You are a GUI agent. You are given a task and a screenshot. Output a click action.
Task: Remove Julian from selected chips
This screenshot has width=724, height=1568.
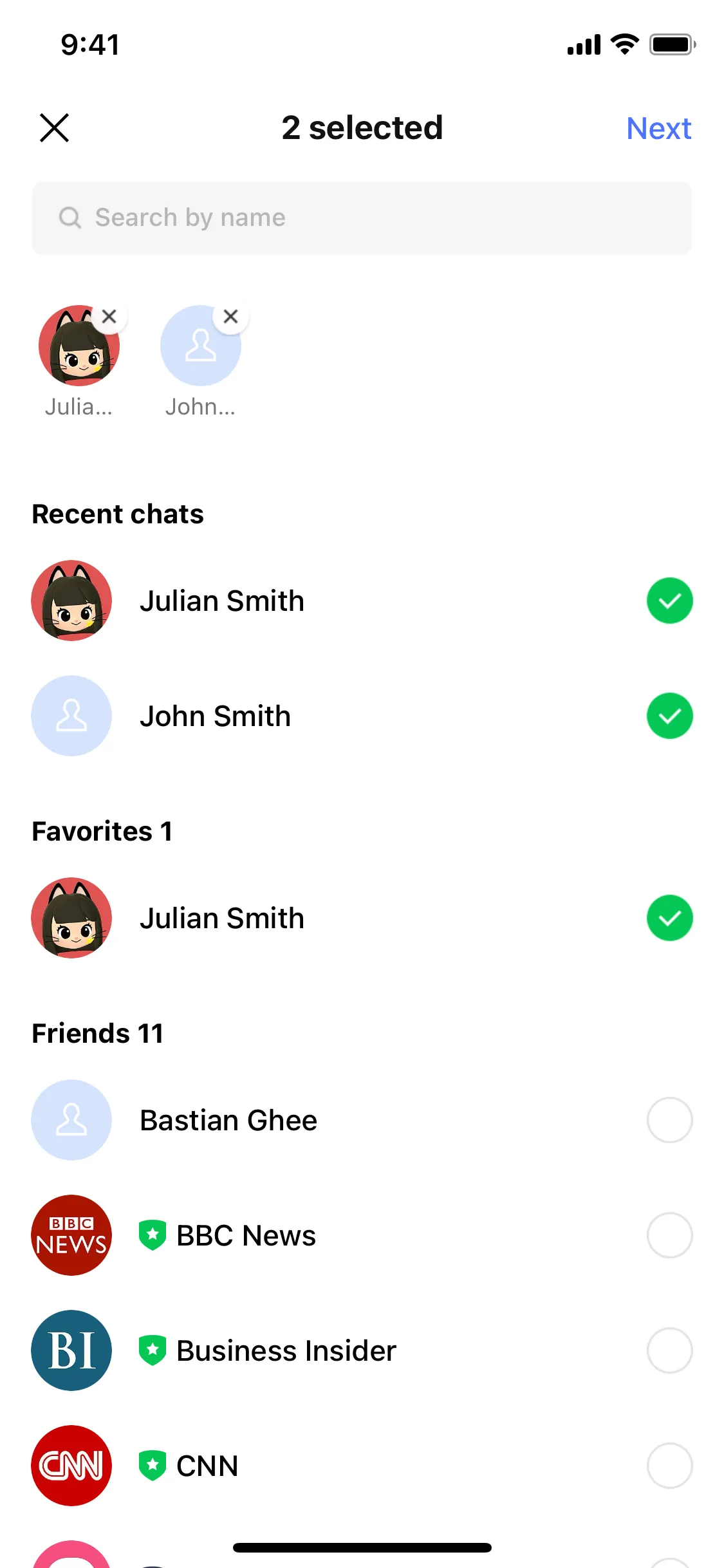109,317
